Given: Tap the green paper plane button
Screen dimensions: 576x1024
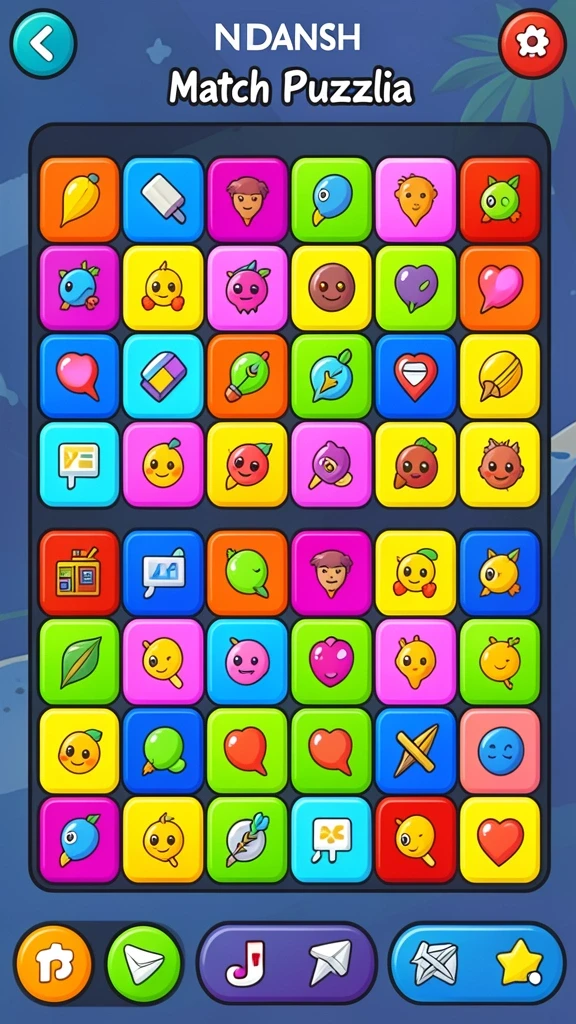Looking at the screenshot, I should pyautogui.click(x=144, y=964).
